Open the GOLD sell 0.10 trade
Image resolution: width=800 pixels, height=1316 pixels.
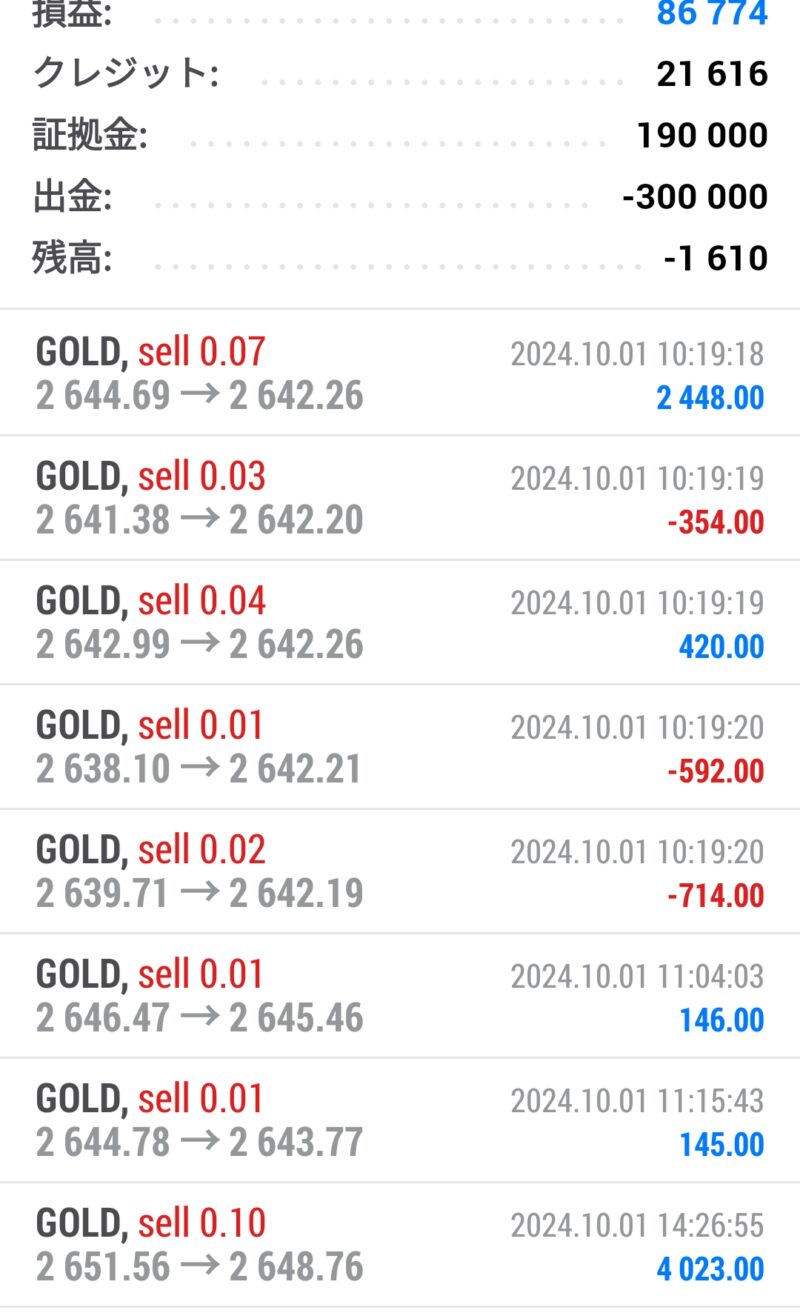click(x=400, y=1245)
